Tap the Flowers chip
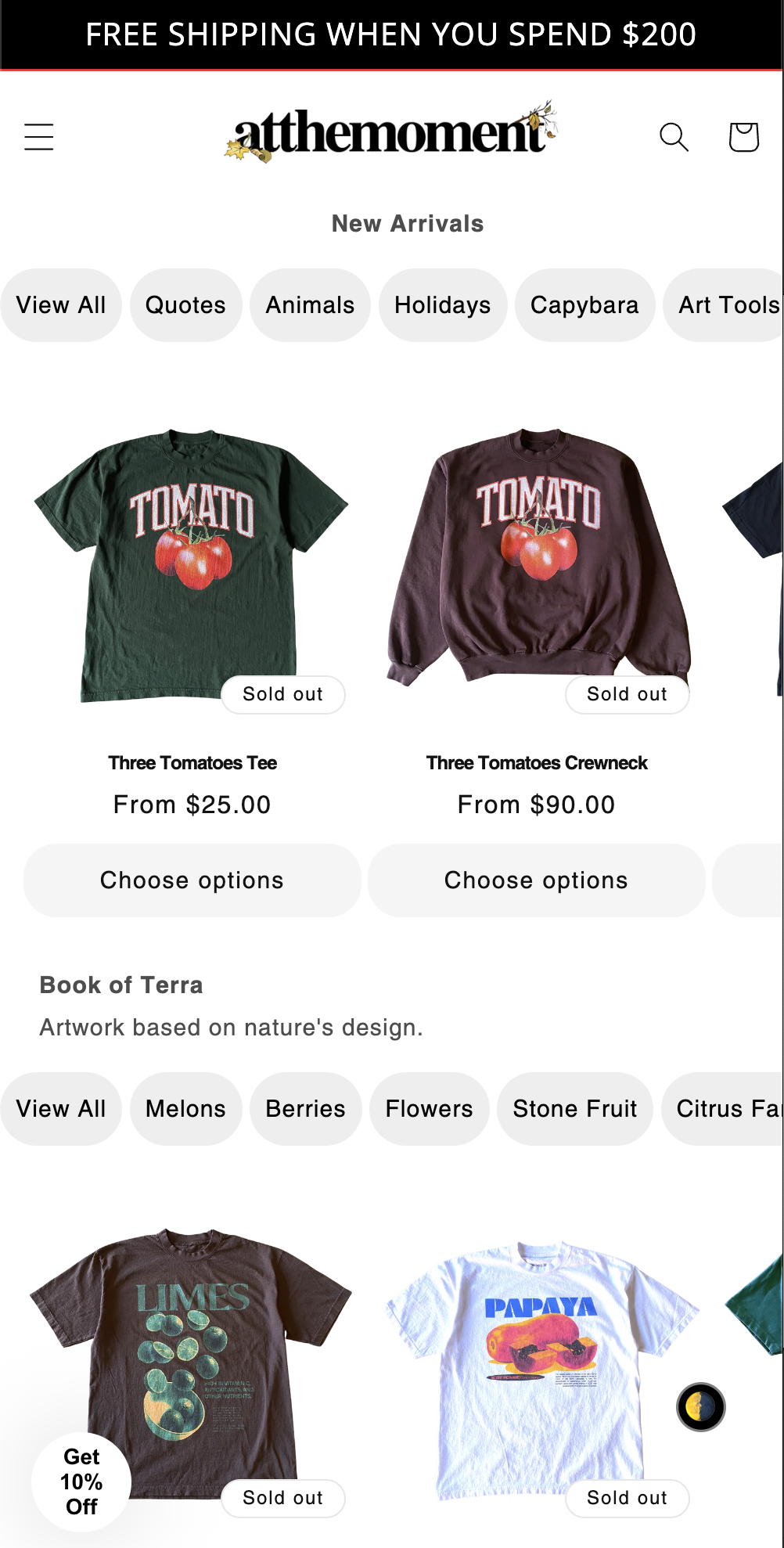The image size is (784, 1548). [429, 1109]
